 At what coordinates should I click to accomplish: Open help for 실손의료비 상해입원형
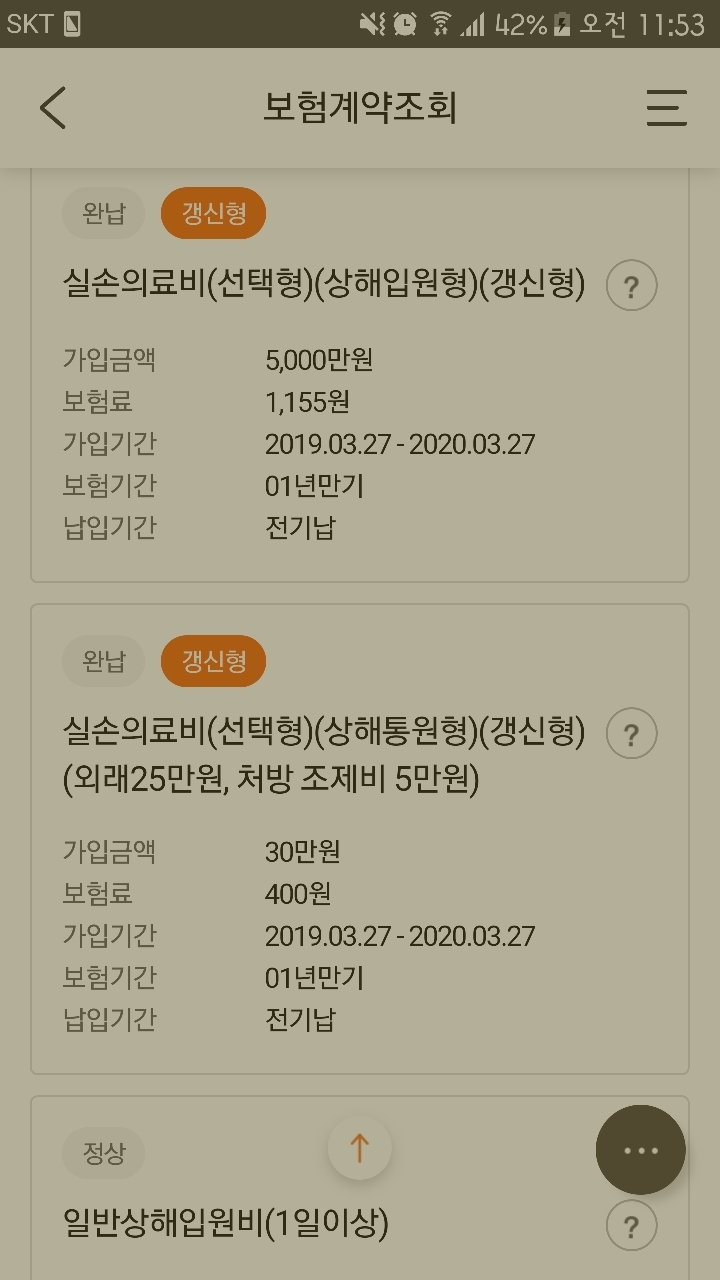point(631,286)
